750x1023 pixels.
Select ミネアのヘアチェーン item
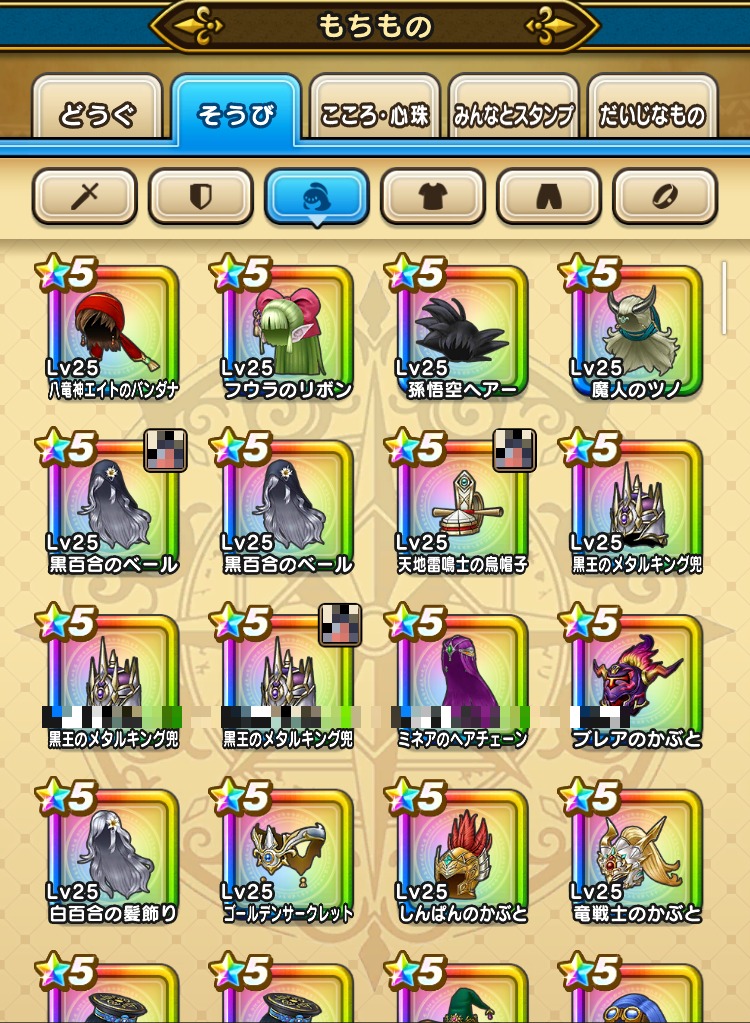pos(462,682)
